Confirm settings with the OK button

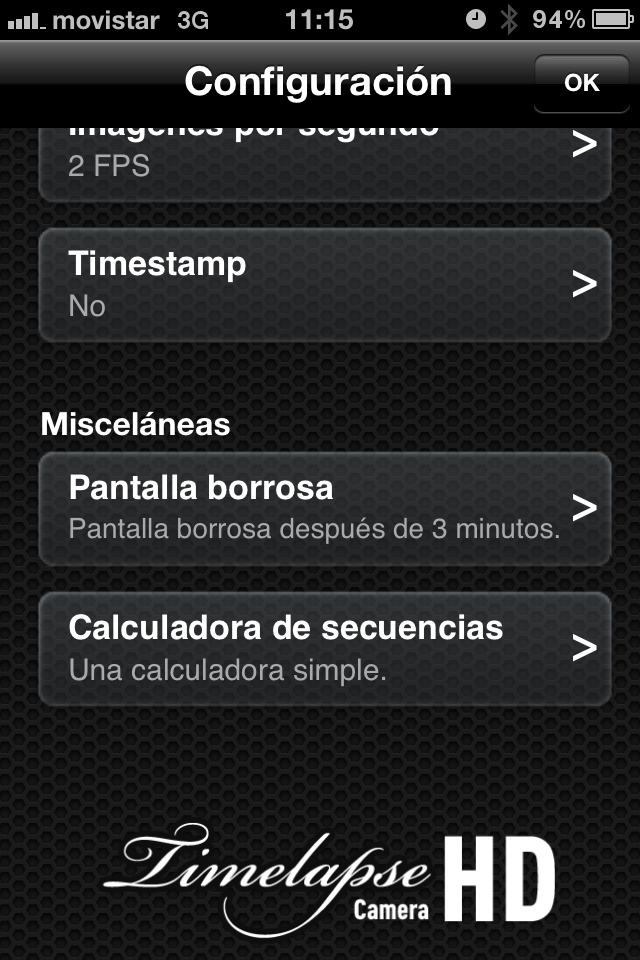click(581, 83)
